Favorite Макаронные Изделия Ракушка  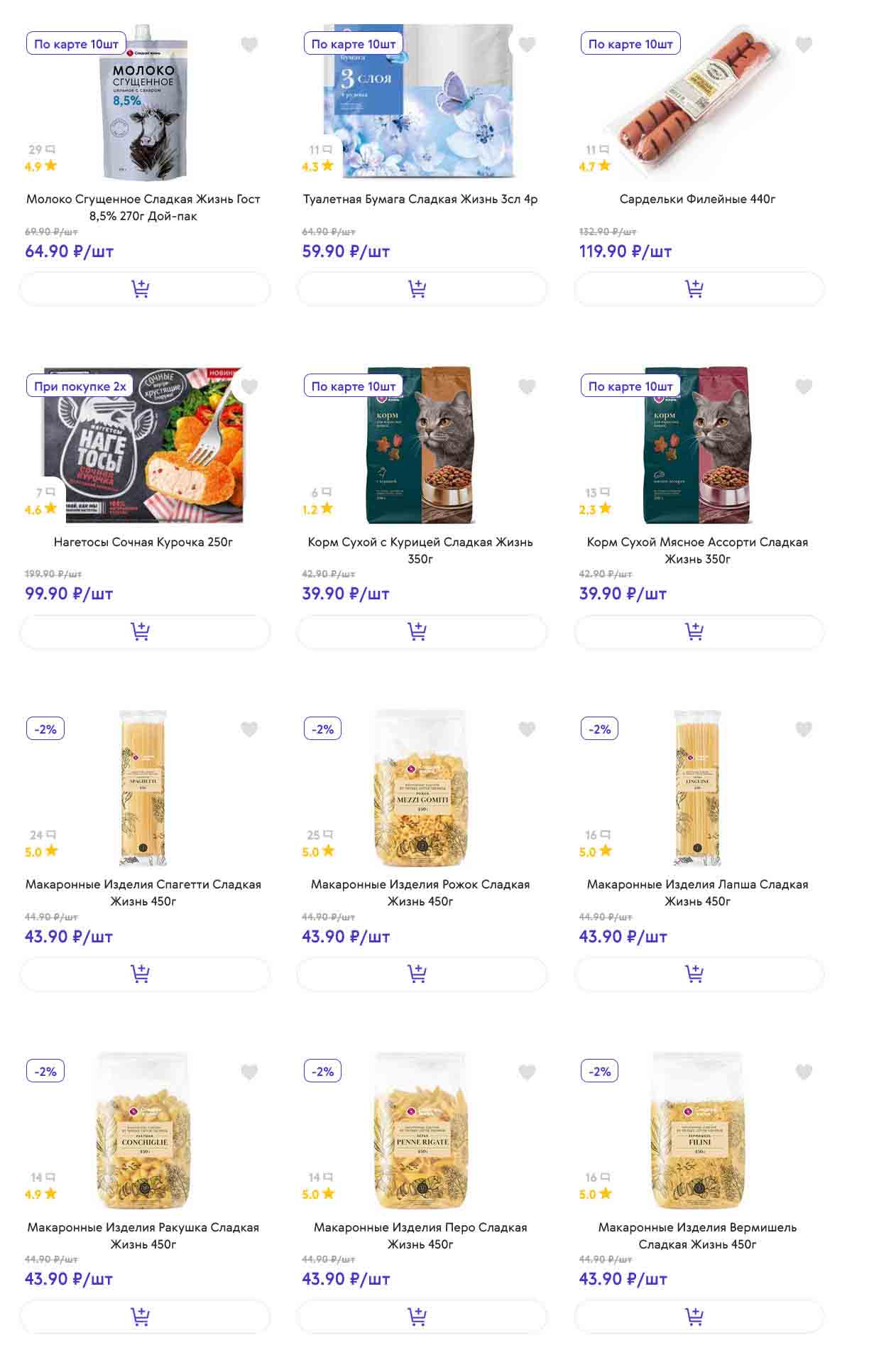(x=249, y=1072)
